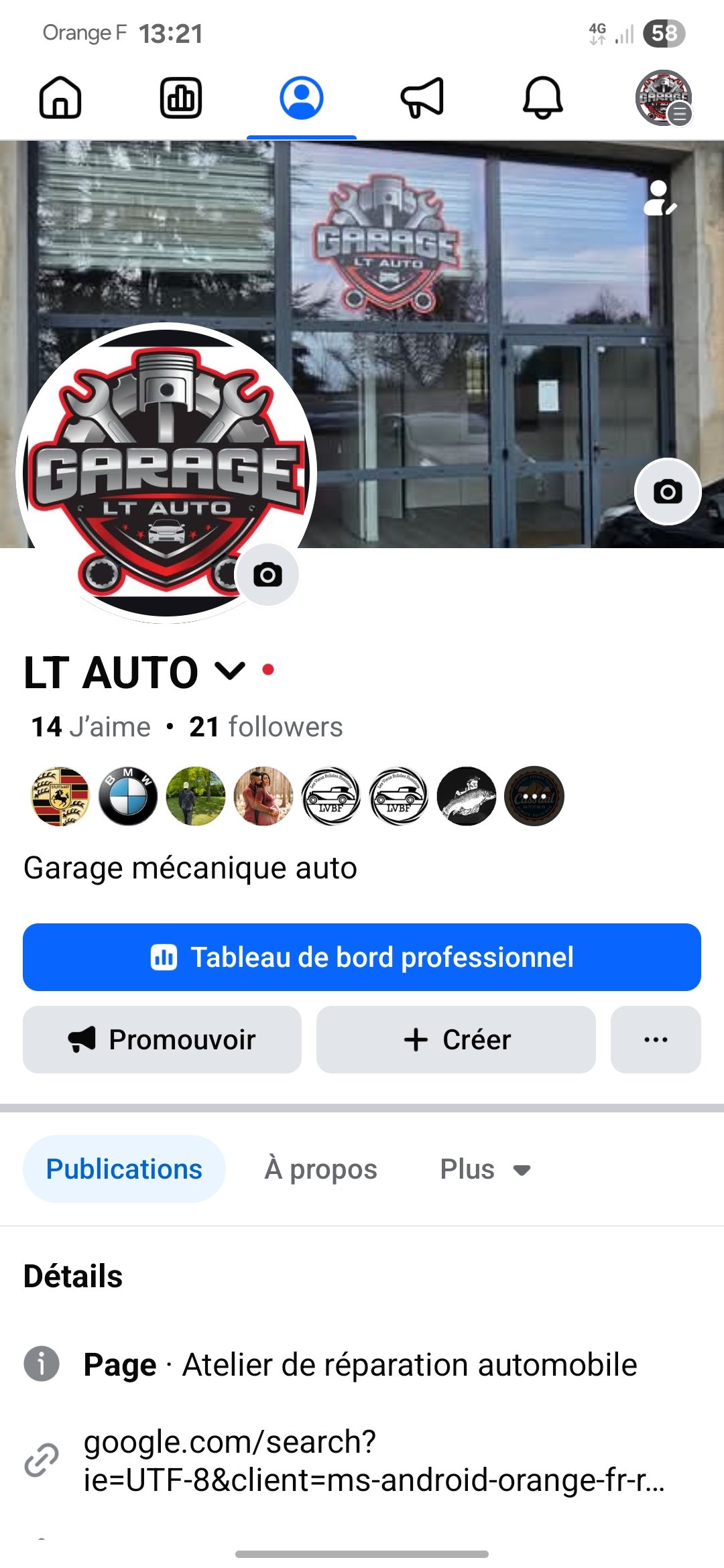Open the notifications bell
This screenshot has height=1568, width=724.
[x=542, y=98]
